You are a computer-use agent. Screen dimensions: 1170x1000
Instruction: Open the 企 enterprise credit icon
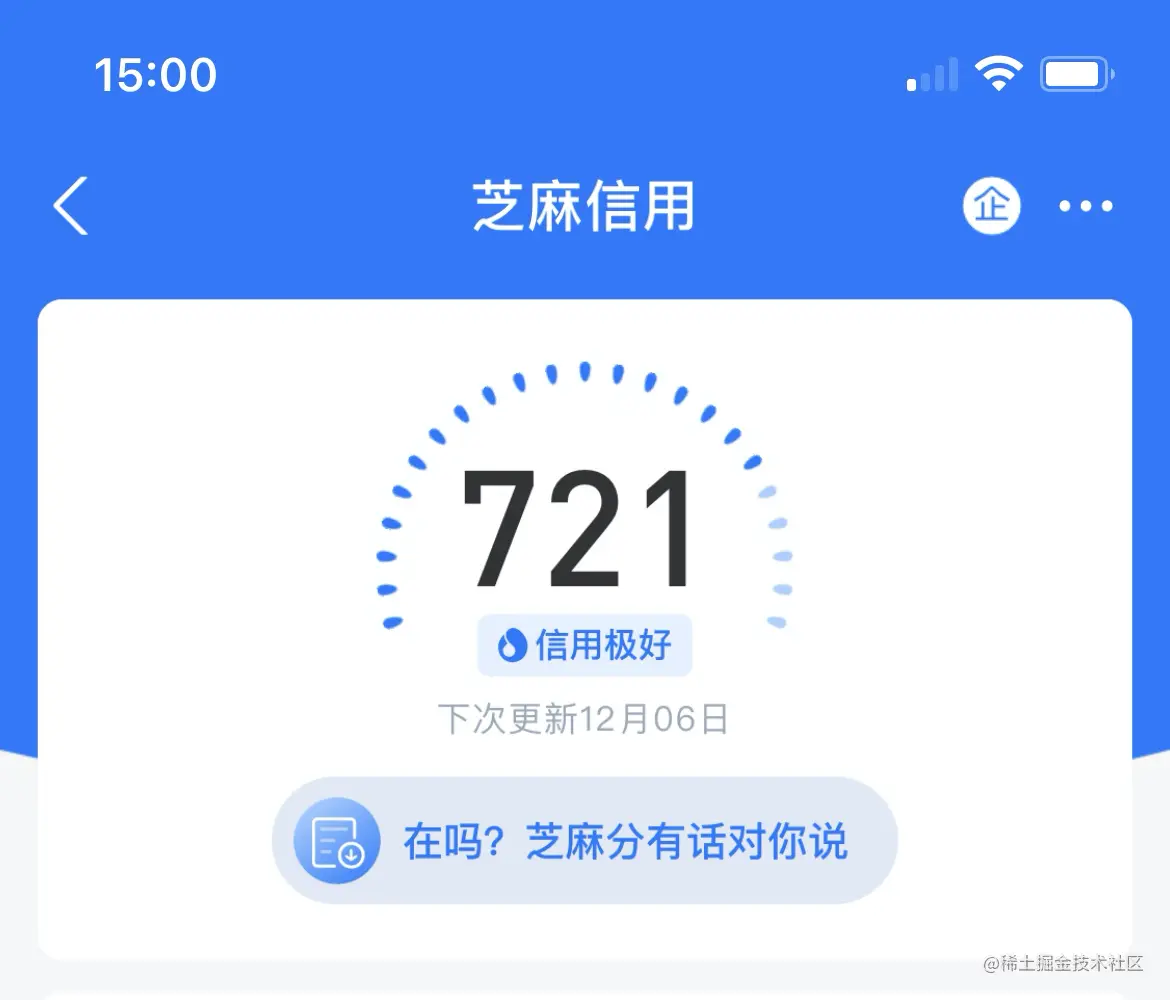click(x=992, y=206)
